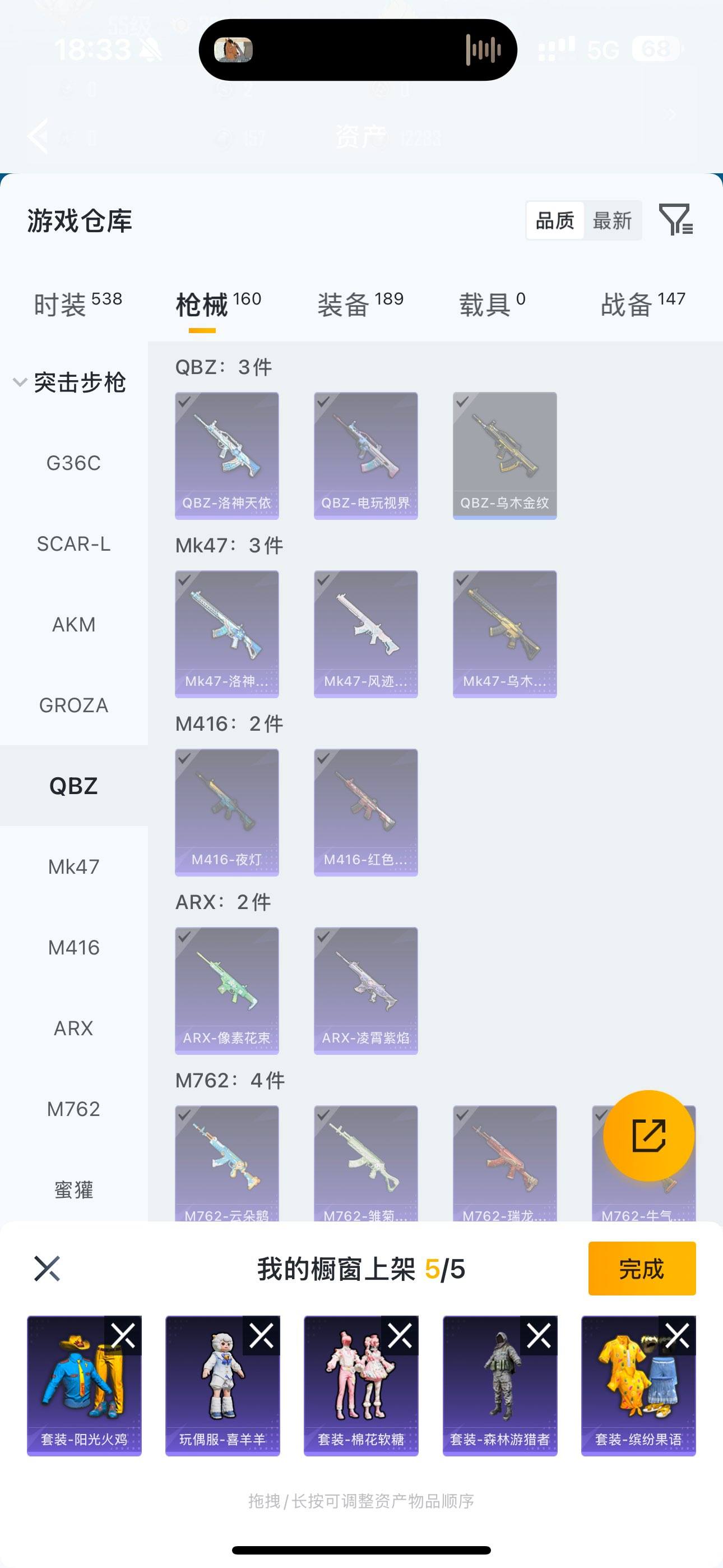Open the 战备 tab

click(x=643, y=304)
